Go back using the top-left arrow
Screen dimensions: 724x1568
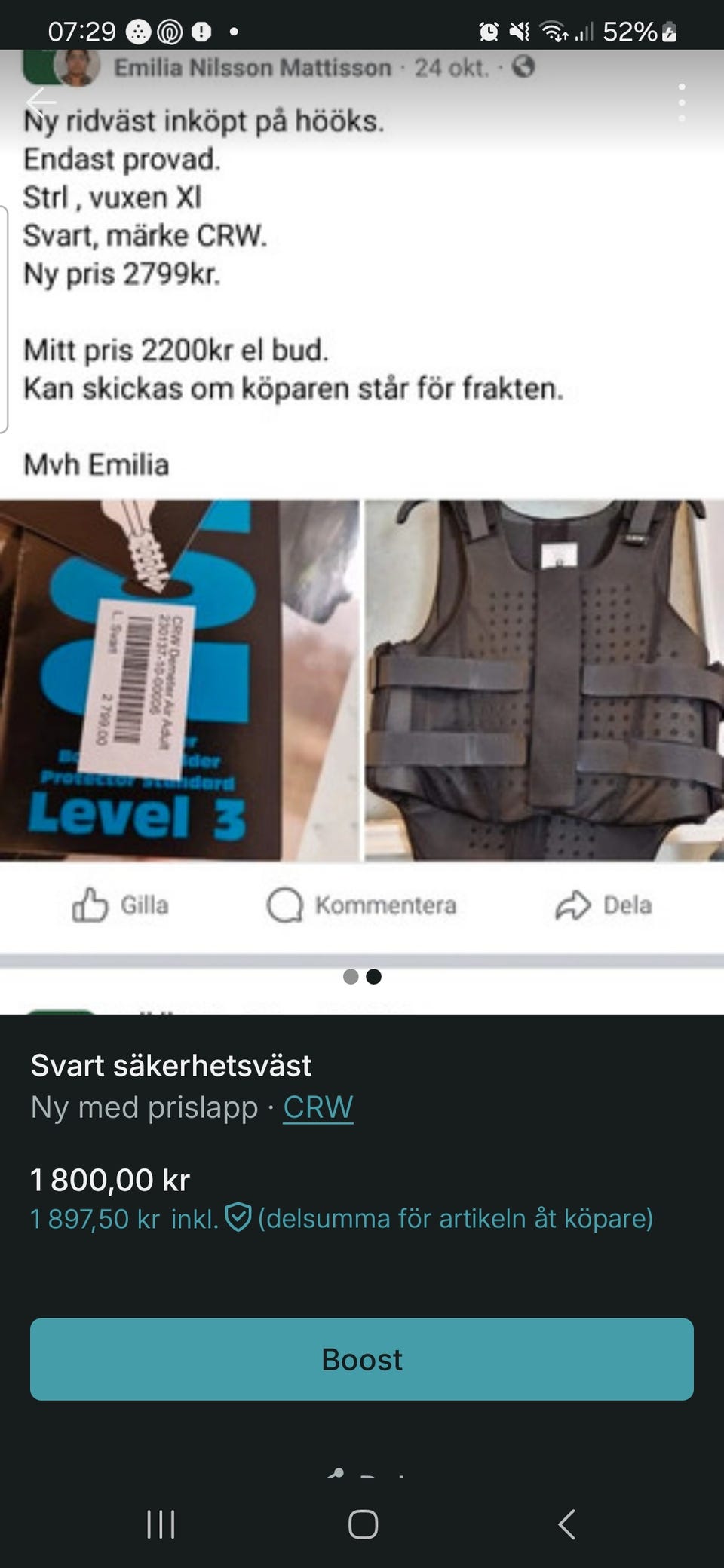[41, 102]
